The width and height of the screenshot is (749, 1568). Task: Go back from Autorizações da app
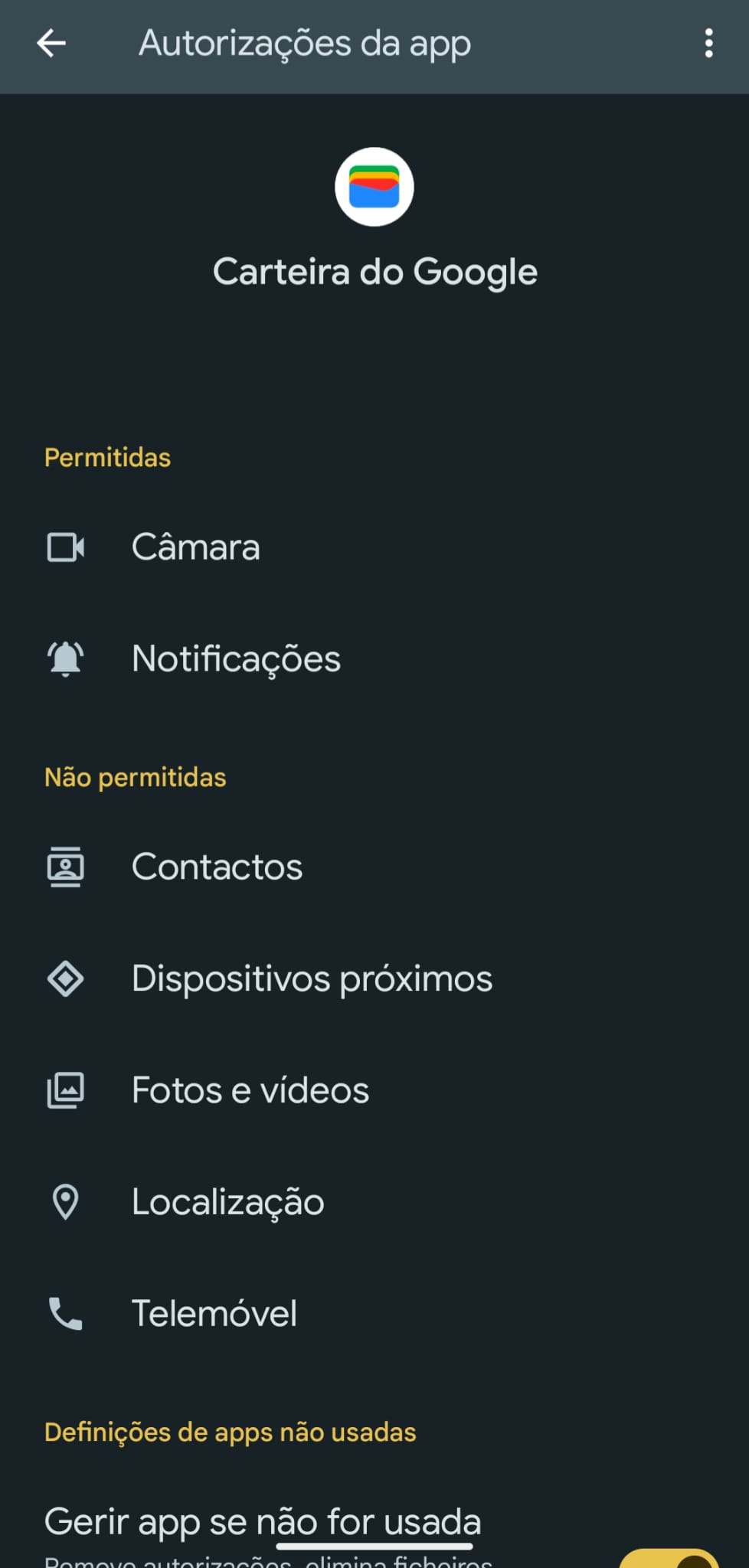click(x=51, y=44)
